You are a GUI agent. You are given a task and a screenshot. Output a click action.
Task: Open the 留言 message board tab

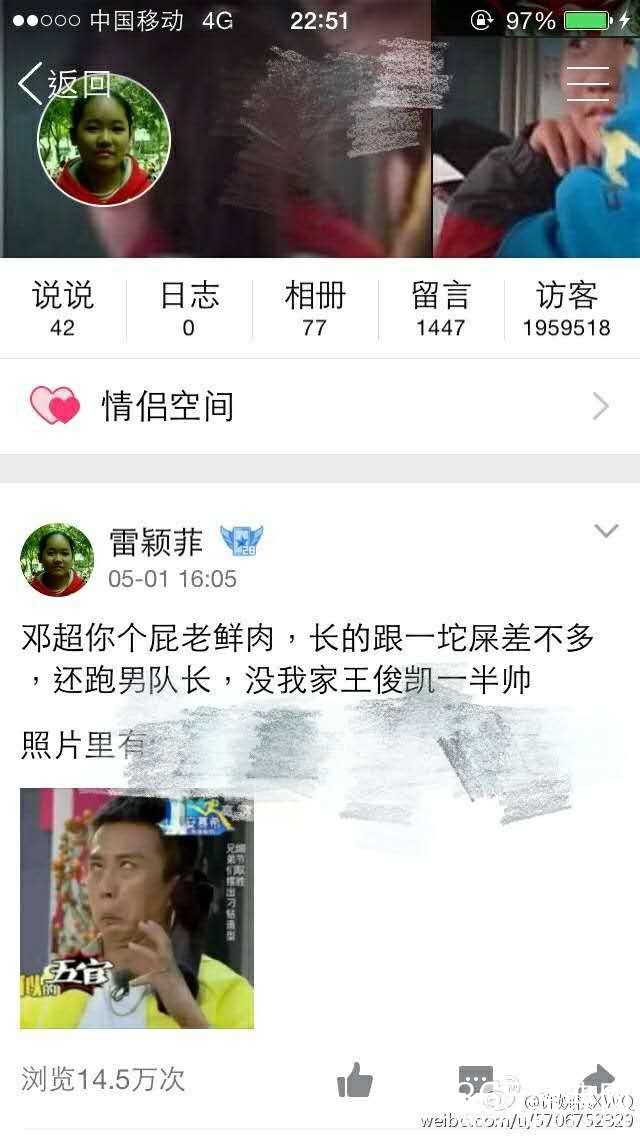441,308
